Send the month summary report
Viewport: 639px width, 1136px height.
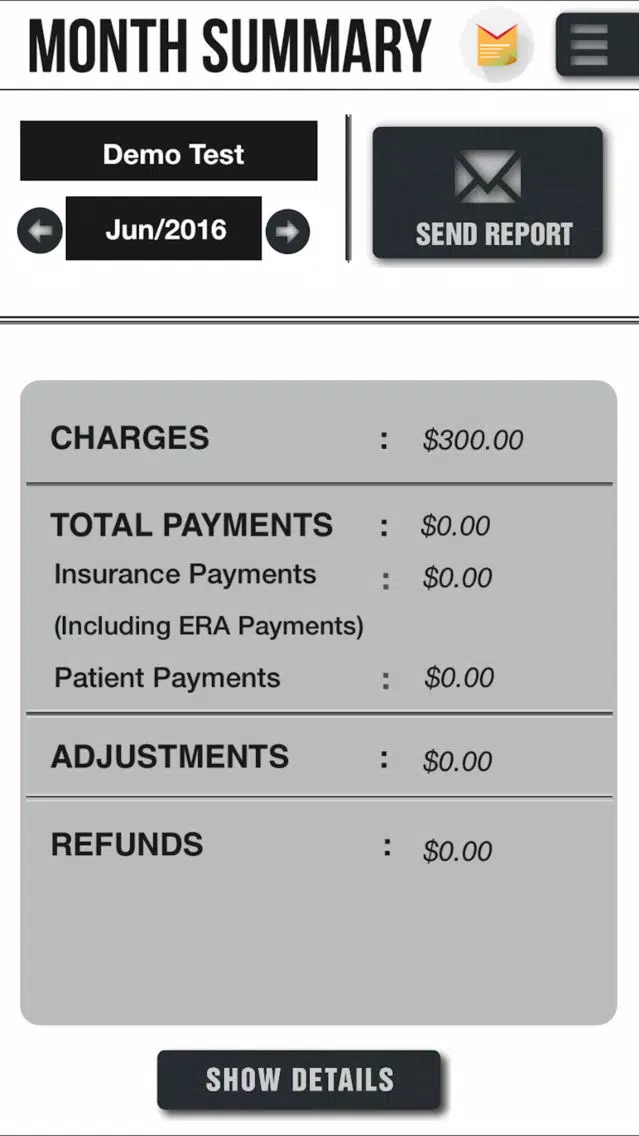tap(488, 193)
